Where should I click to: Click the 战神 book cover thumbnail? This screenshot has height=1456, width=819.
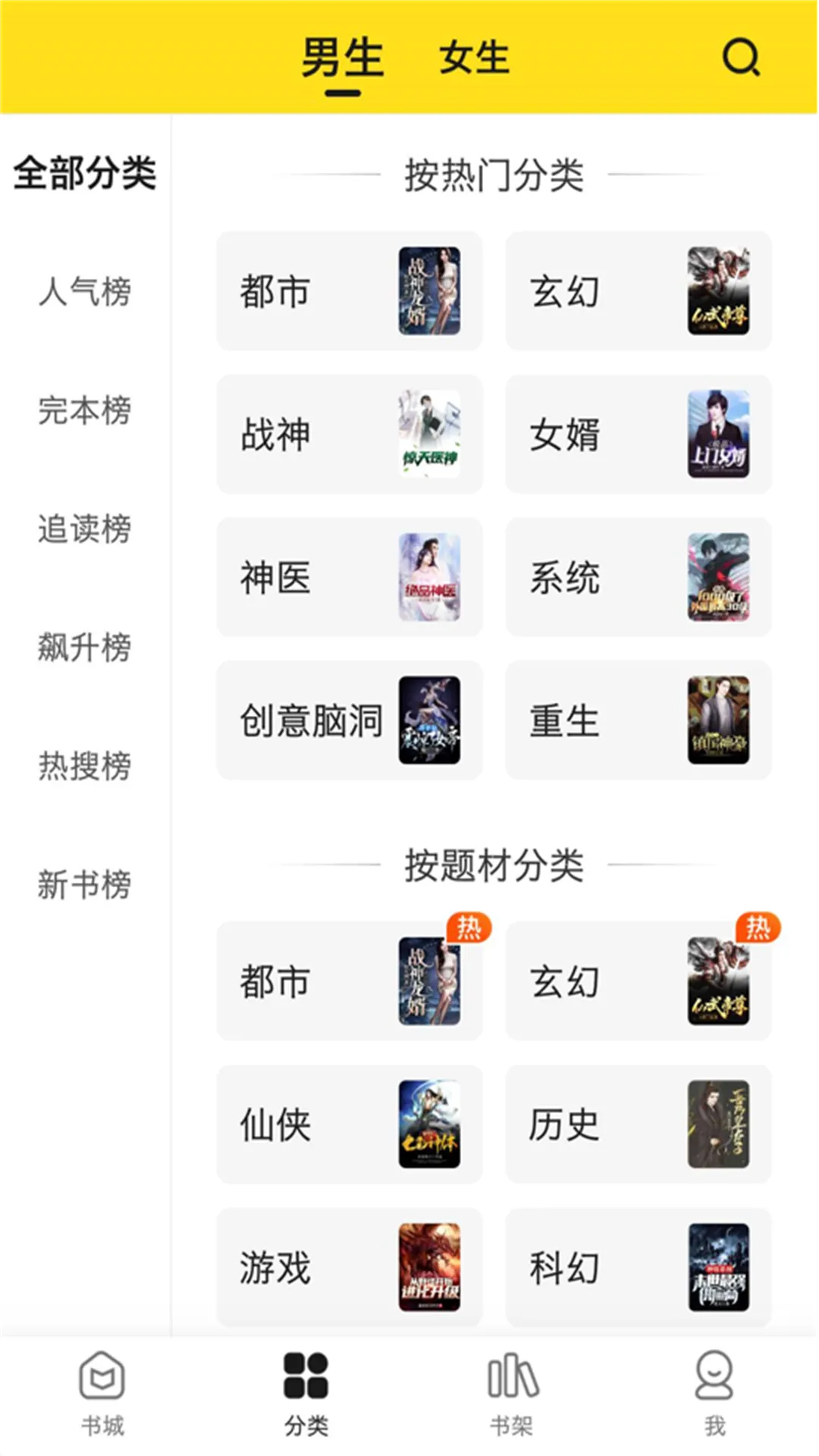click(x=425, y=432)
